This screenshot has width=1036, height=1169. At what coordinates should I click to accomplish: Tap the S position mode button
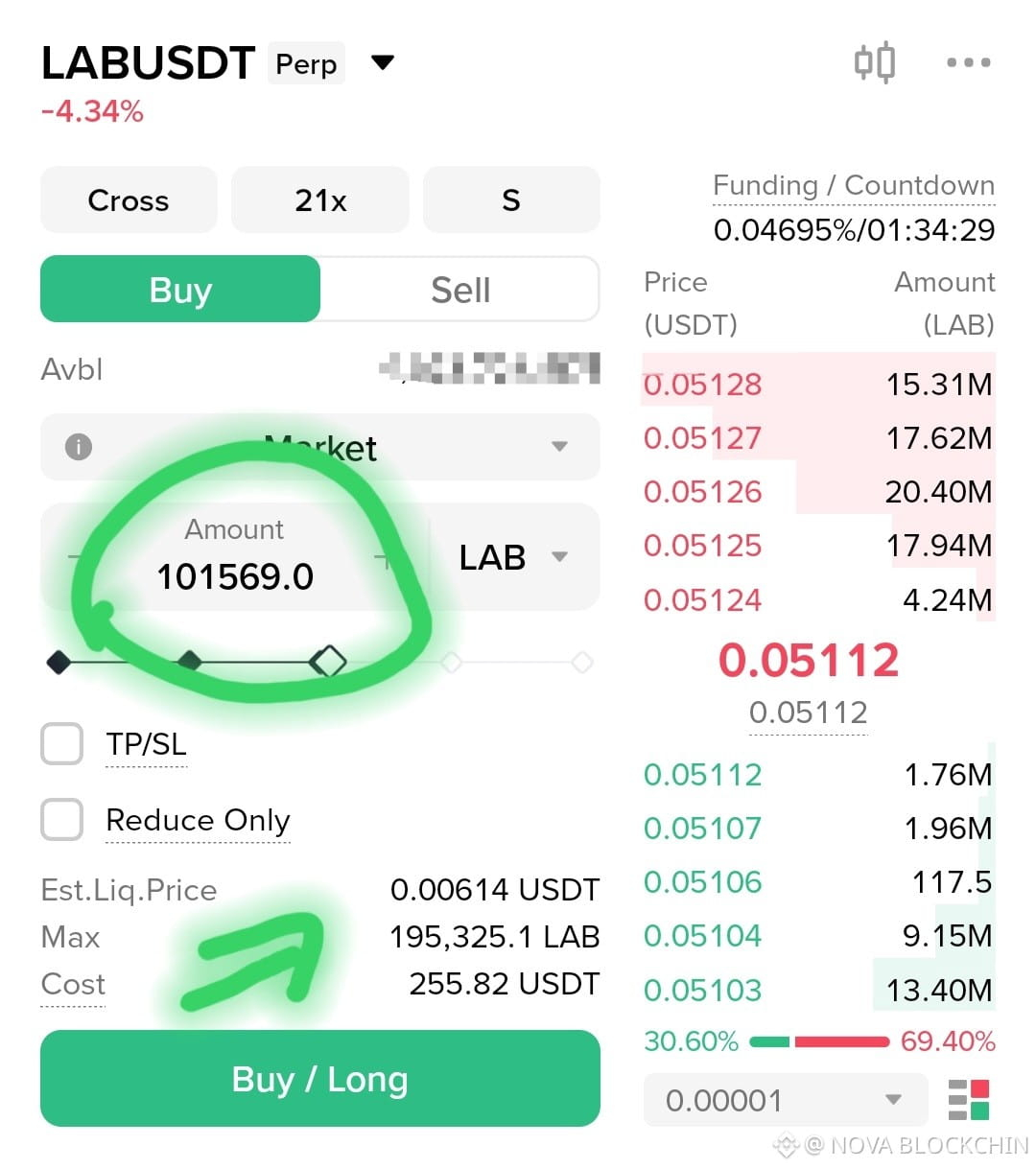(x=511, y=199)
